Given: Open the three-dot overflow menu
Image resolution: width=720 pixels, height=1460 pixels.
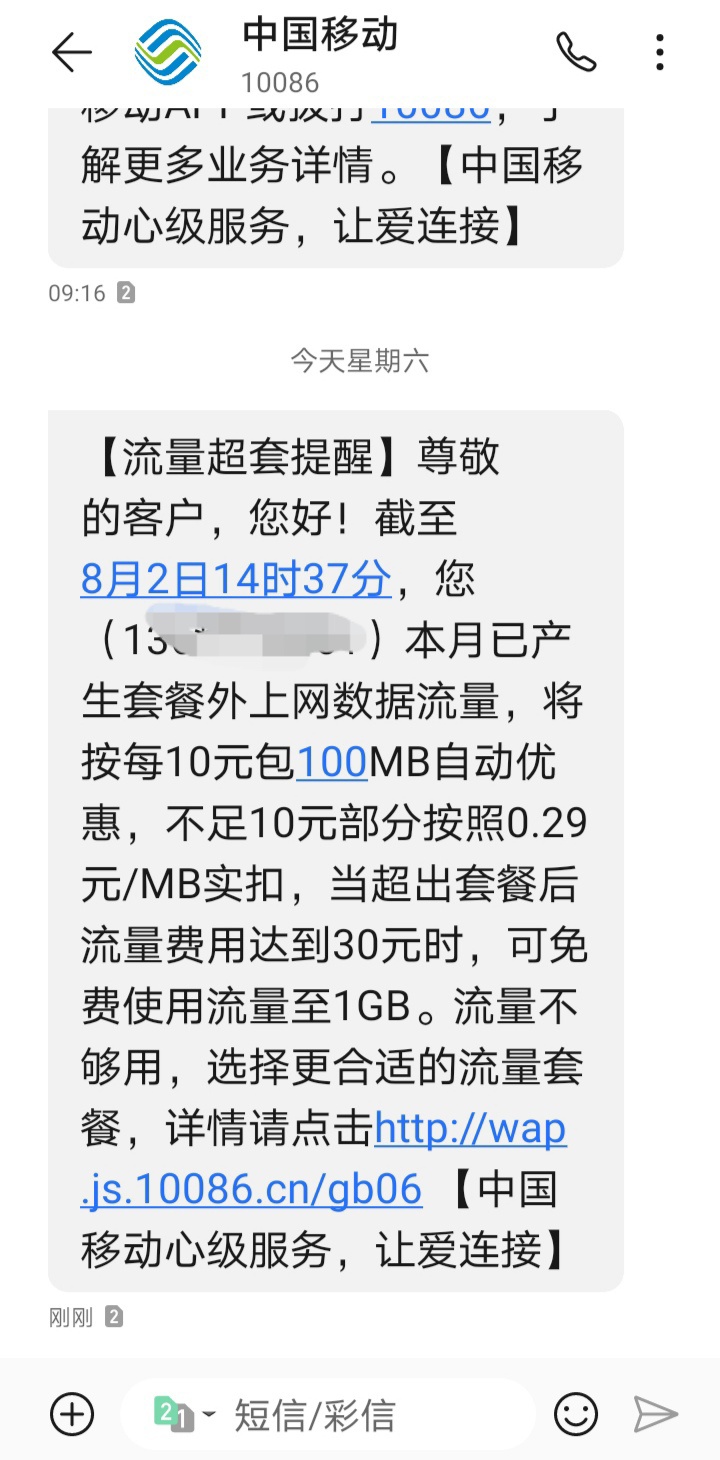Looking at the screenshot, I should point(660,52).
